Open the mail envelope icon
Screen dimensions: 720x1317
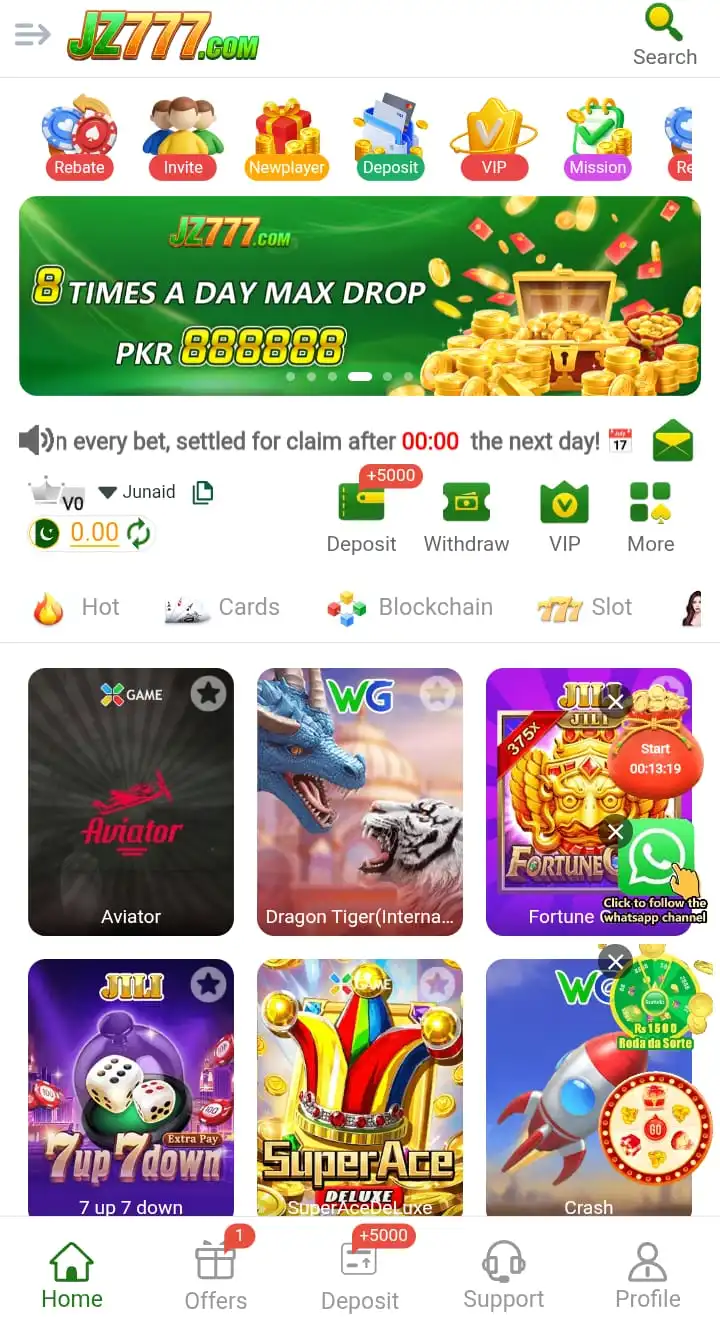point(673,441)
